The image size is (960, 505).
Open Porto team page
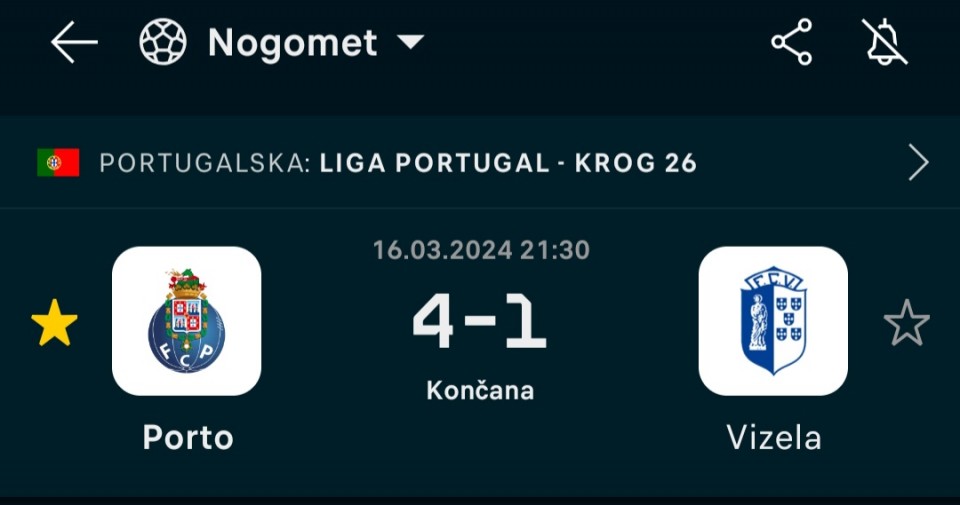(187, 322)
